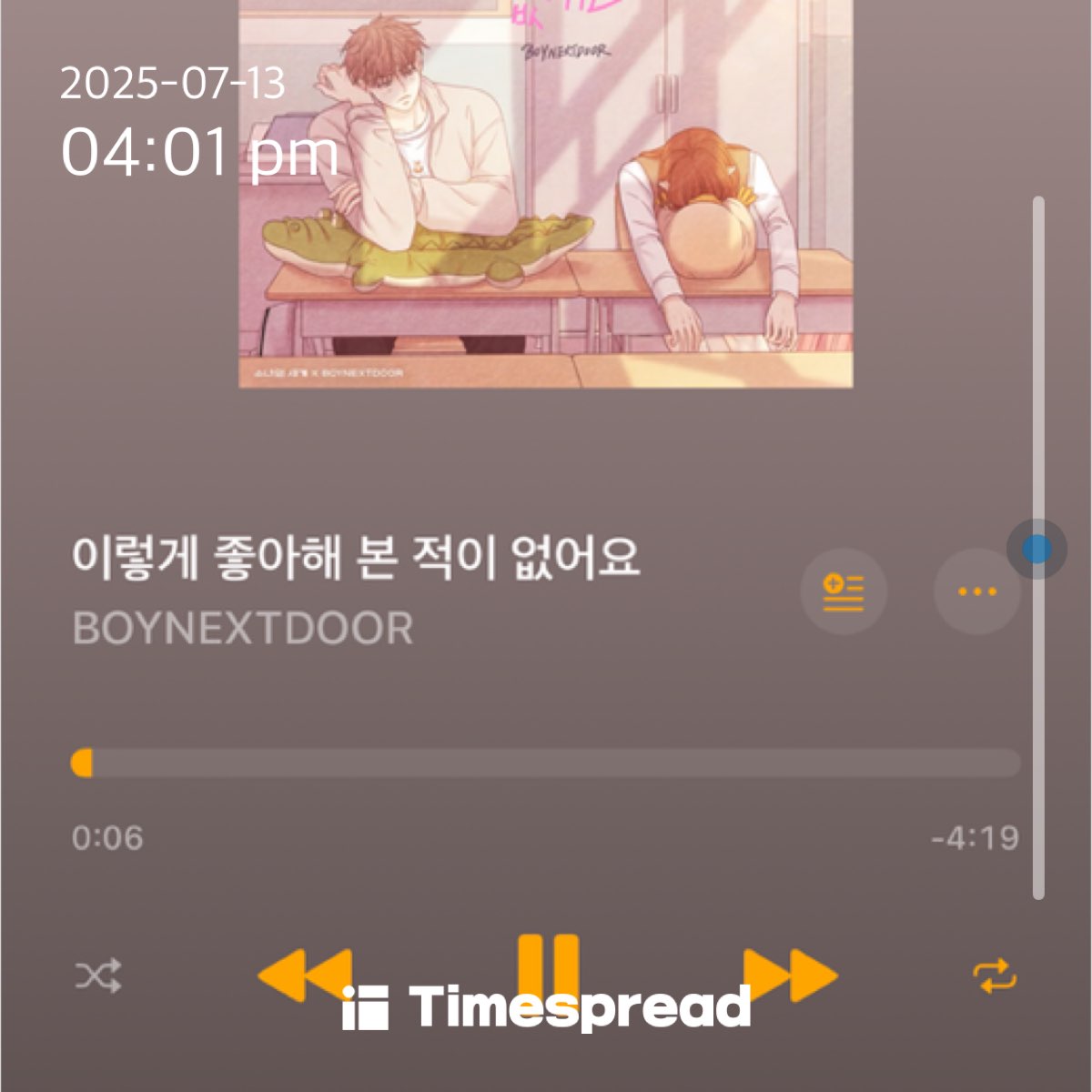Tap the vertical slider with blue knob
The width and height of the screenshot is (1092, 1092).
tap(1036, 549)
